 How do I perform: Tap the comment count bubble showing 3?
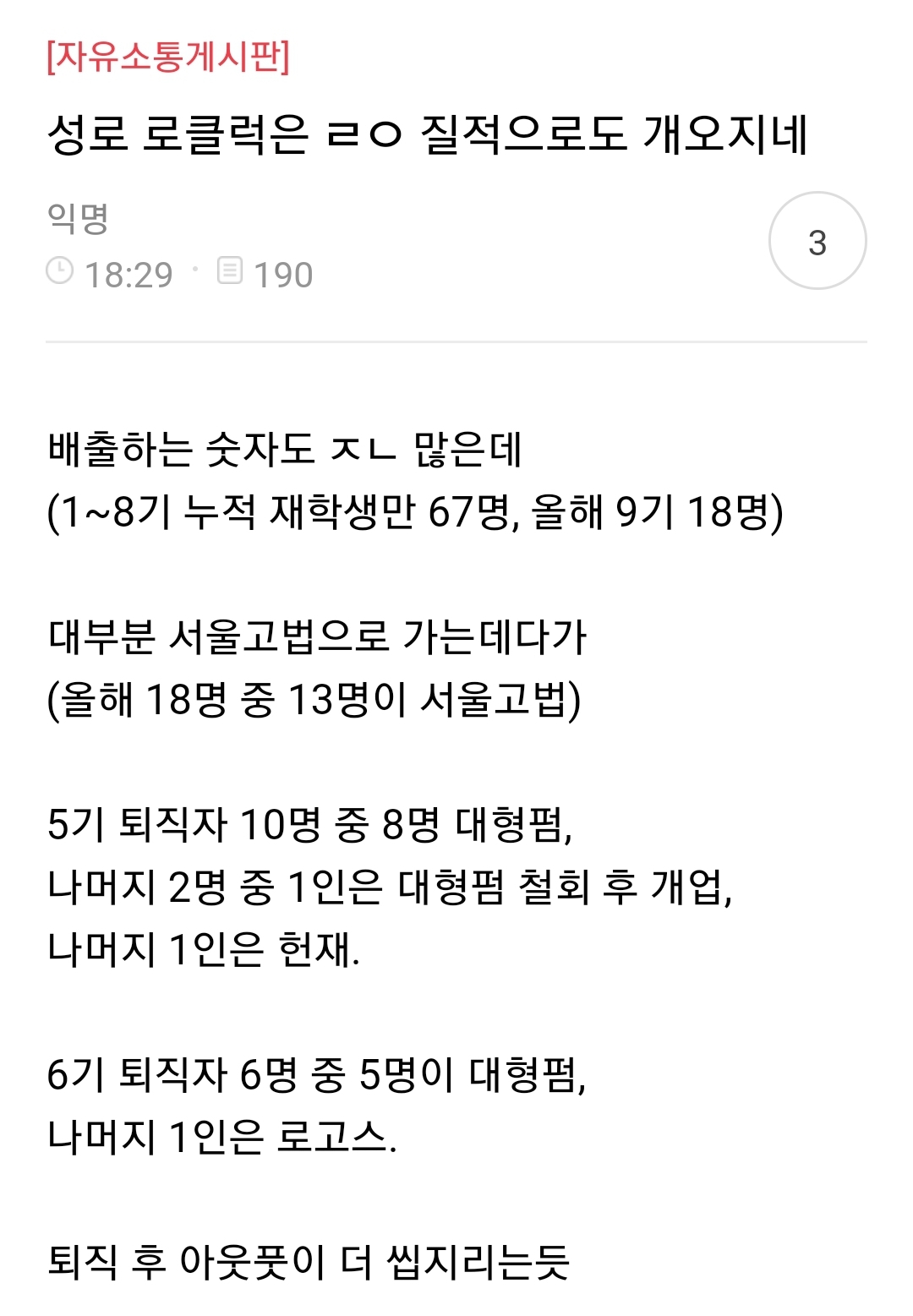click(817, 242)
